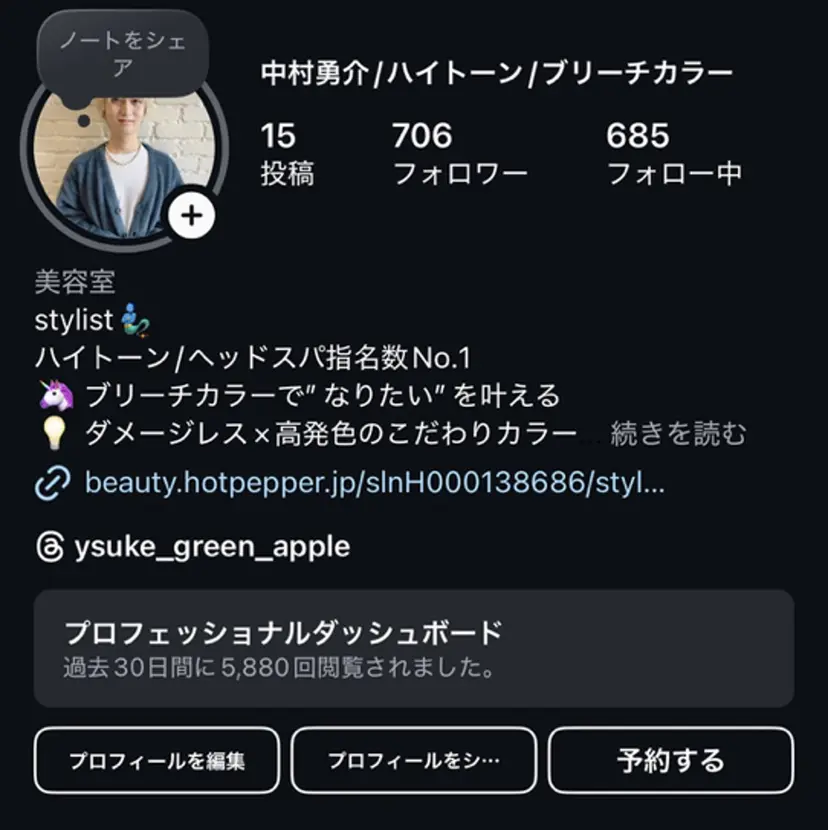
Task: Open the beauty.hotpepper.jp link
Action: tap(374, 484)
